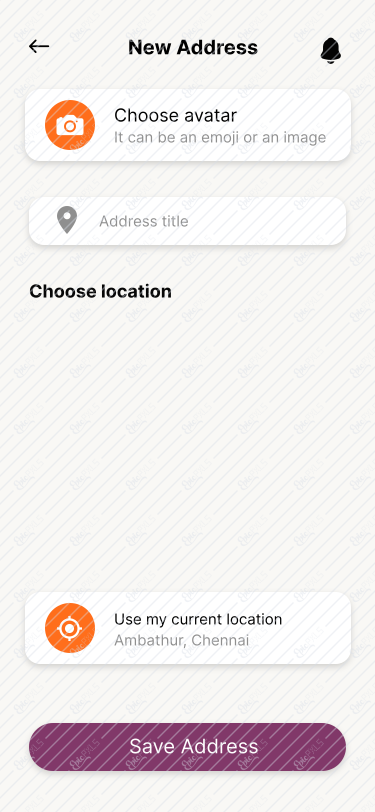Tap the Address title field
This screenshot has width=375, height=812.
[x=188, y=221]
